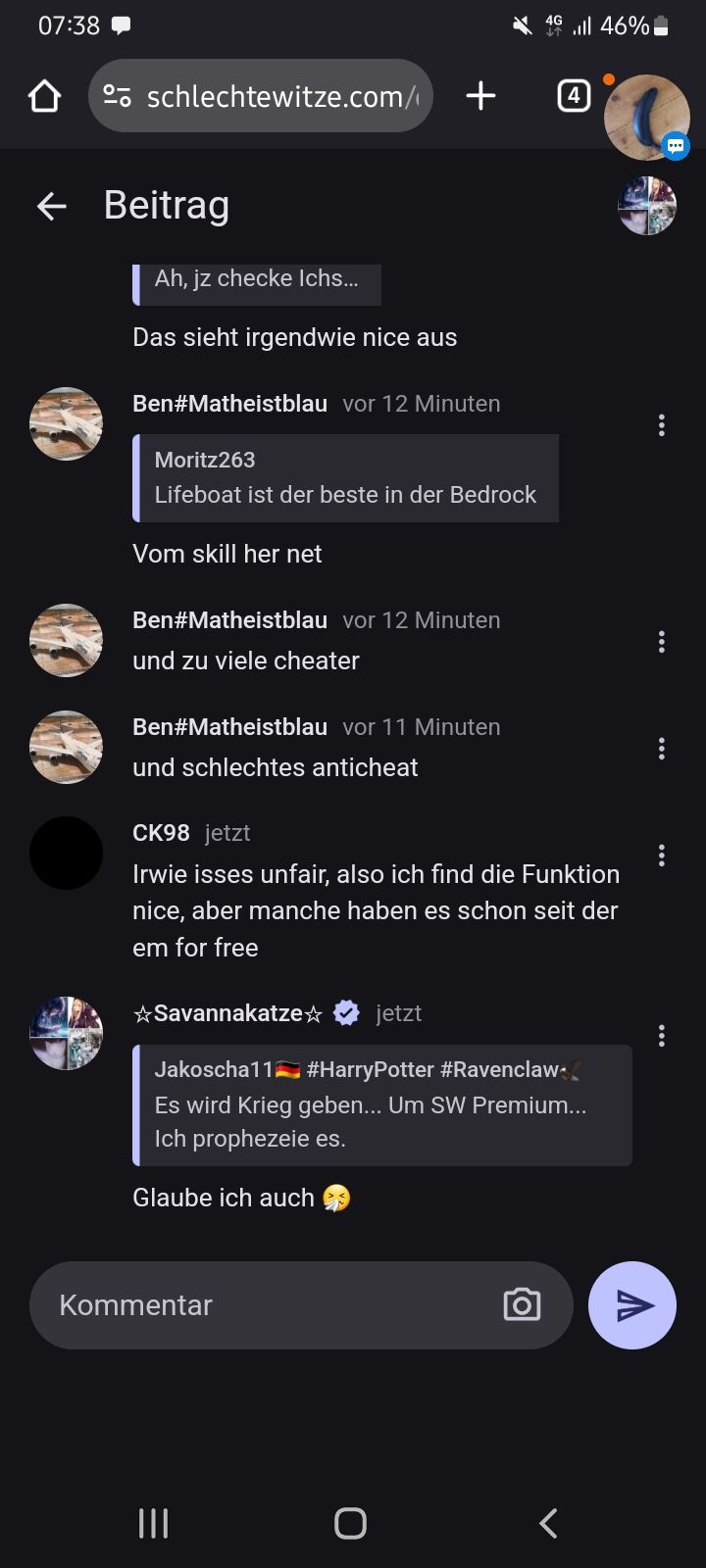Screen dimensions: 706x1568
Task: Focus the Kommentar text field
Action: (265, 1305)
